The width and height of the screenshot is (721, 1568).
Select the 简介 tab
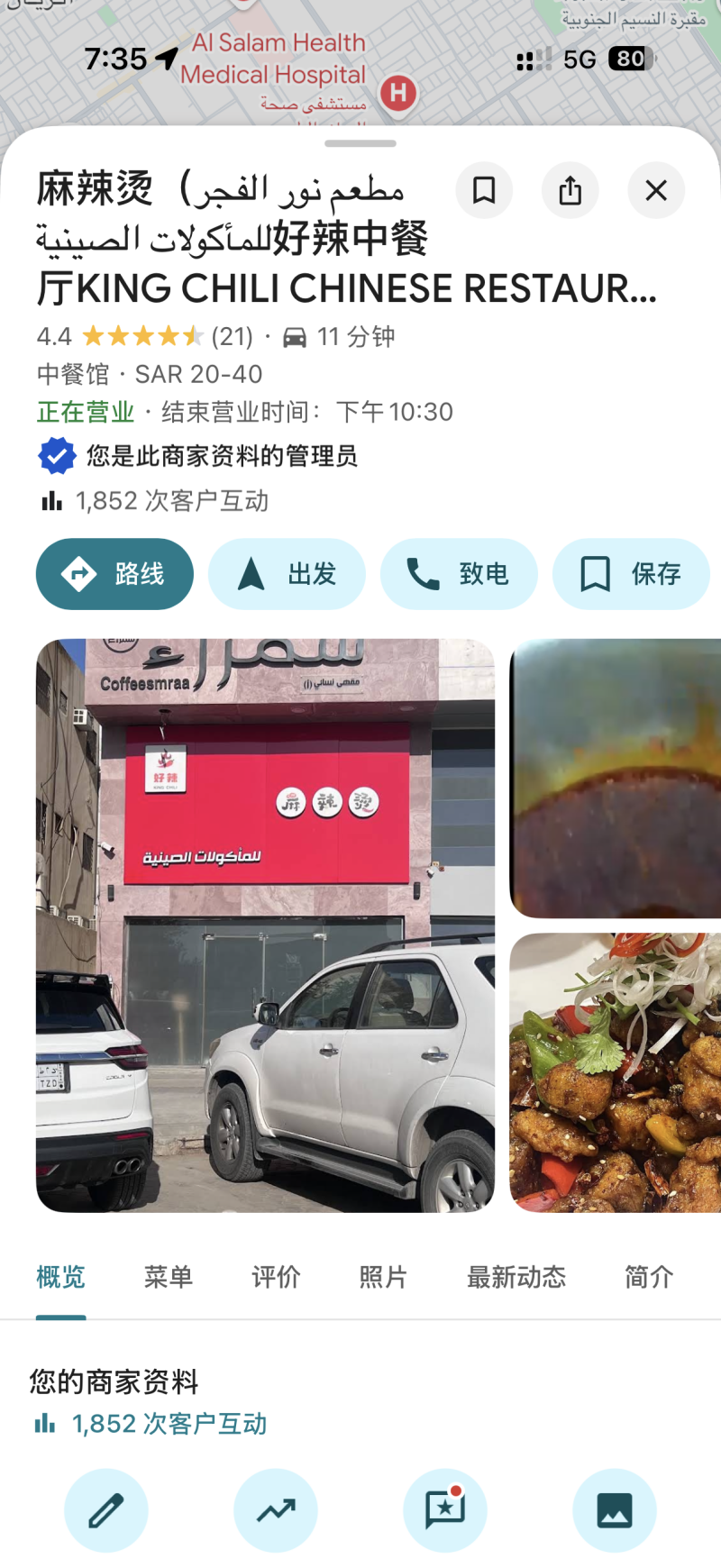click(649, 1277)
